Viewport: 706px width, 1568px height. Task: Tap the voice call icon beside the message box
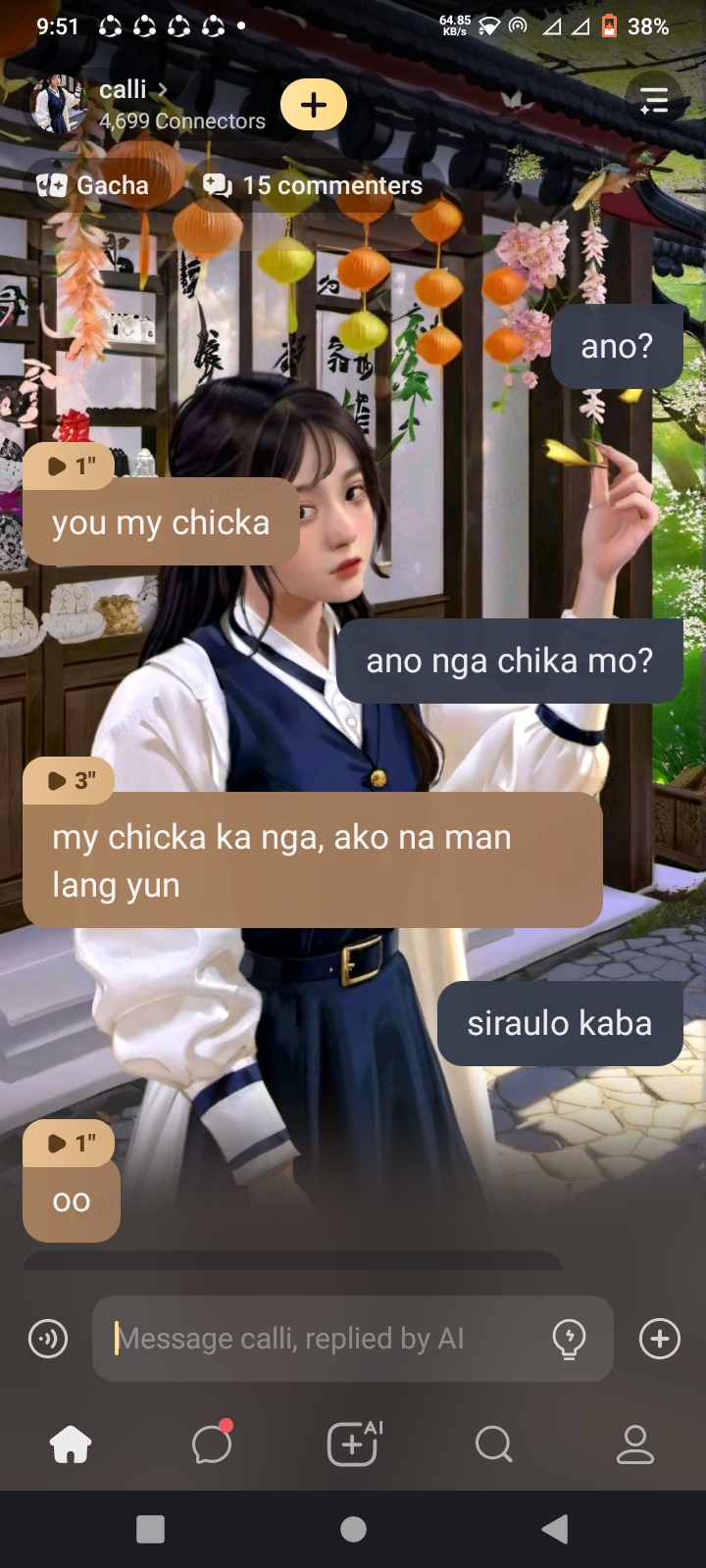(48, 1338)
